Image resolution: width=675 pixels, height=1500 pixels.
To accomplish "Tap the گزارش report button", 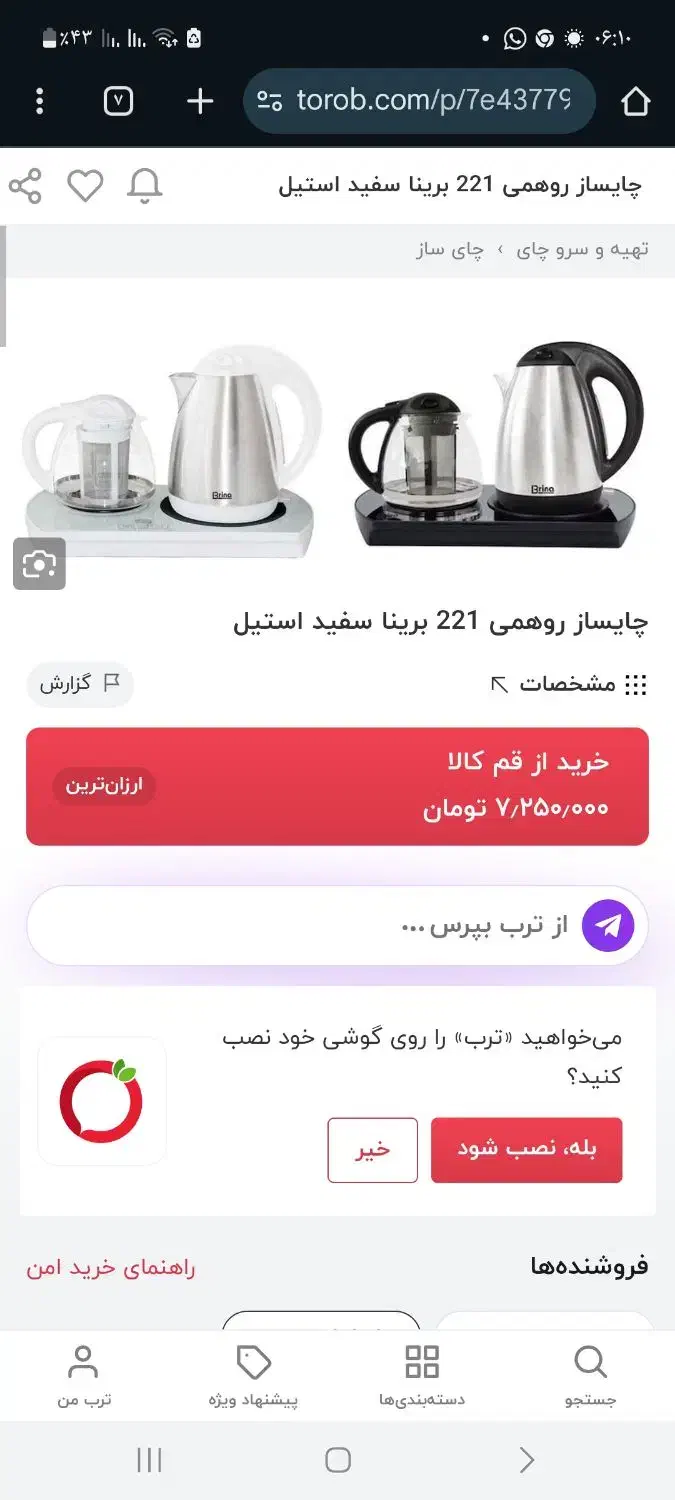I will click(x=80, y=684).
